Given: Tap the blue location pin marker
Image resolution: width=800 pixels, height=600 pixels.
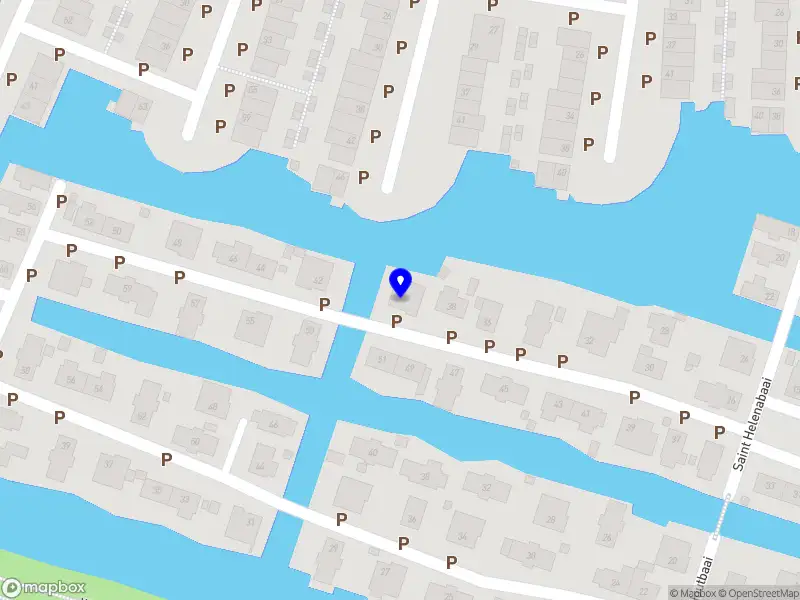Looking at the screenshot, I should (400, 283).
